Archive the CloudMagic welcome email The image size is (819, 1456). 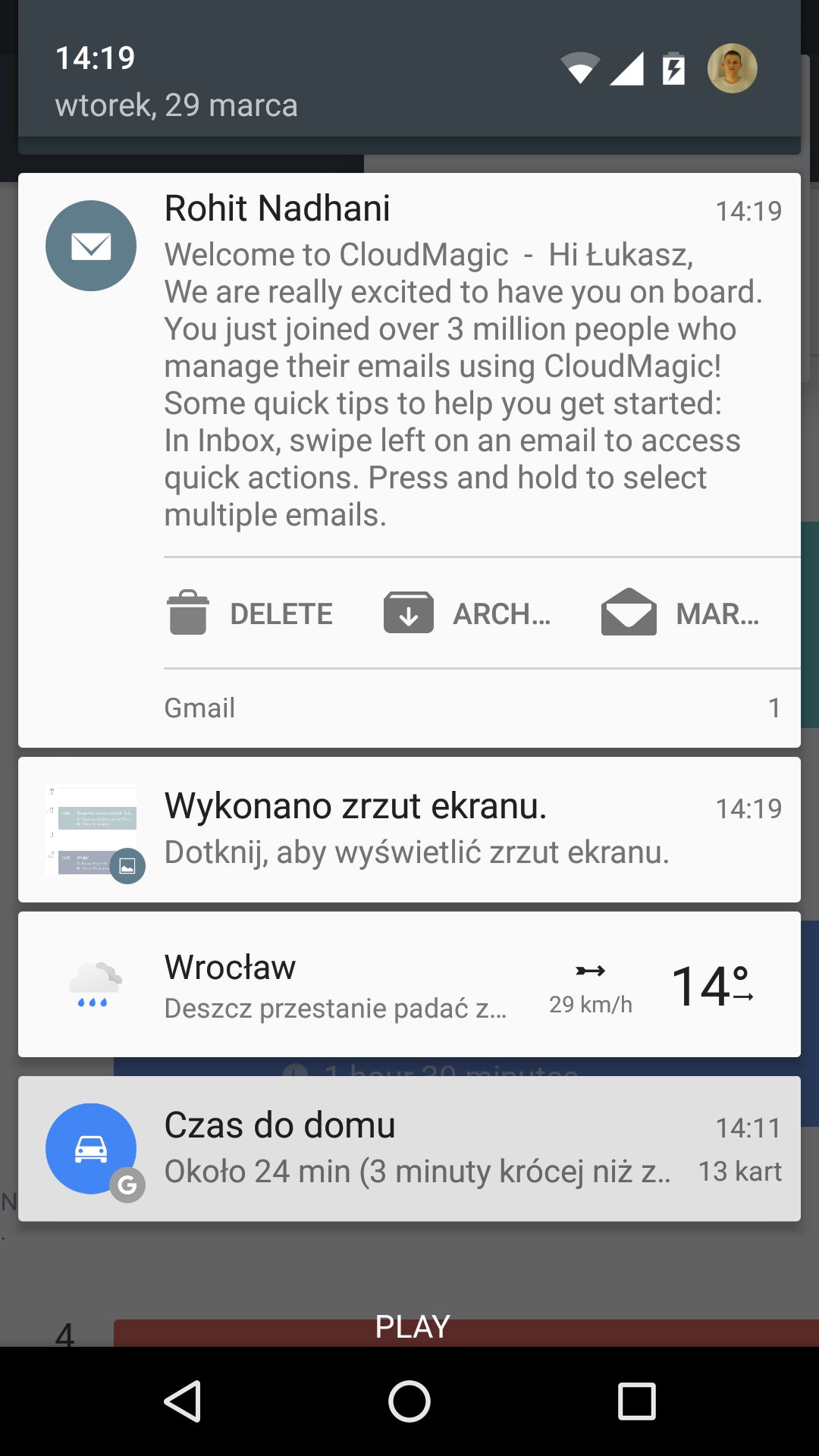(468, 613)
